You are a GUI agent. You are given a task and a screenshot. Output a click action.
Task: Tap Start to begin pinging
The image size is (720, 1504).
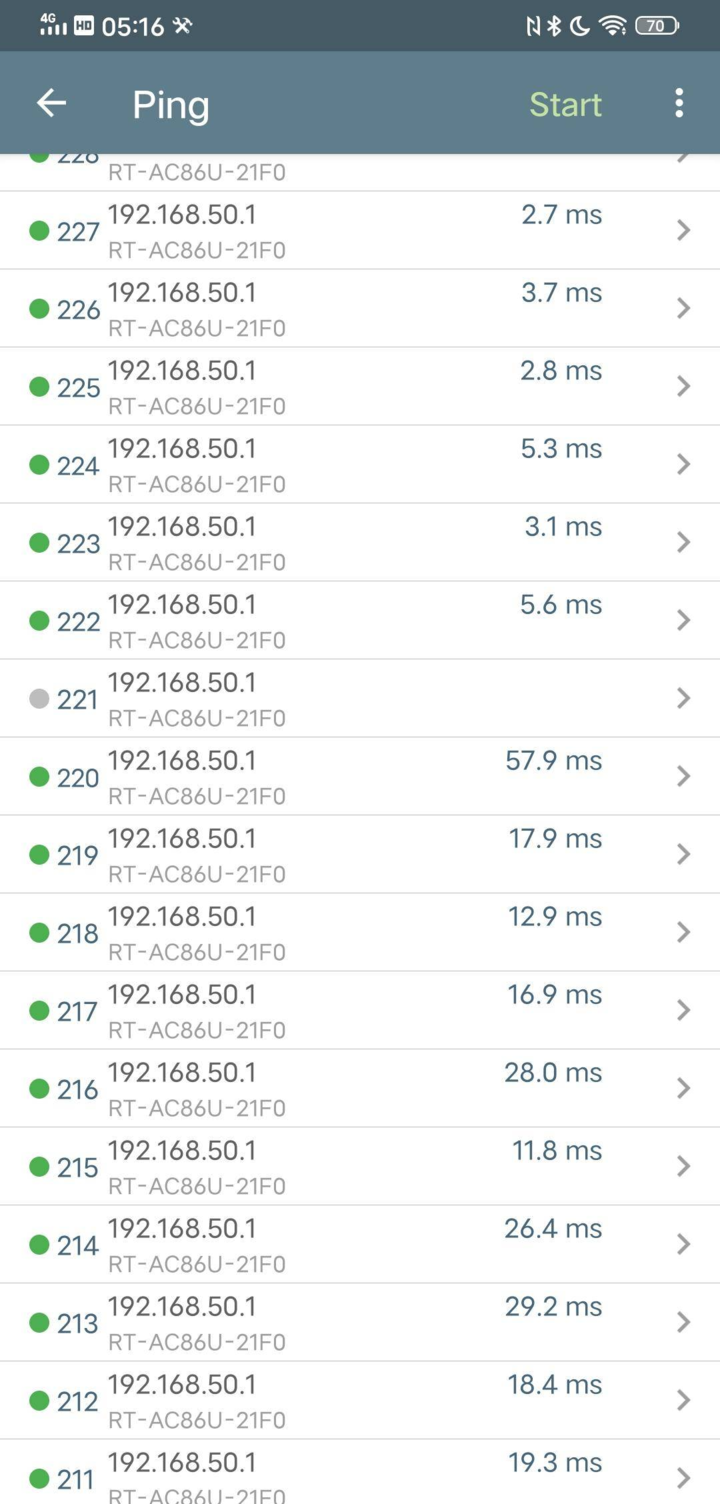(x=565, y=103)
